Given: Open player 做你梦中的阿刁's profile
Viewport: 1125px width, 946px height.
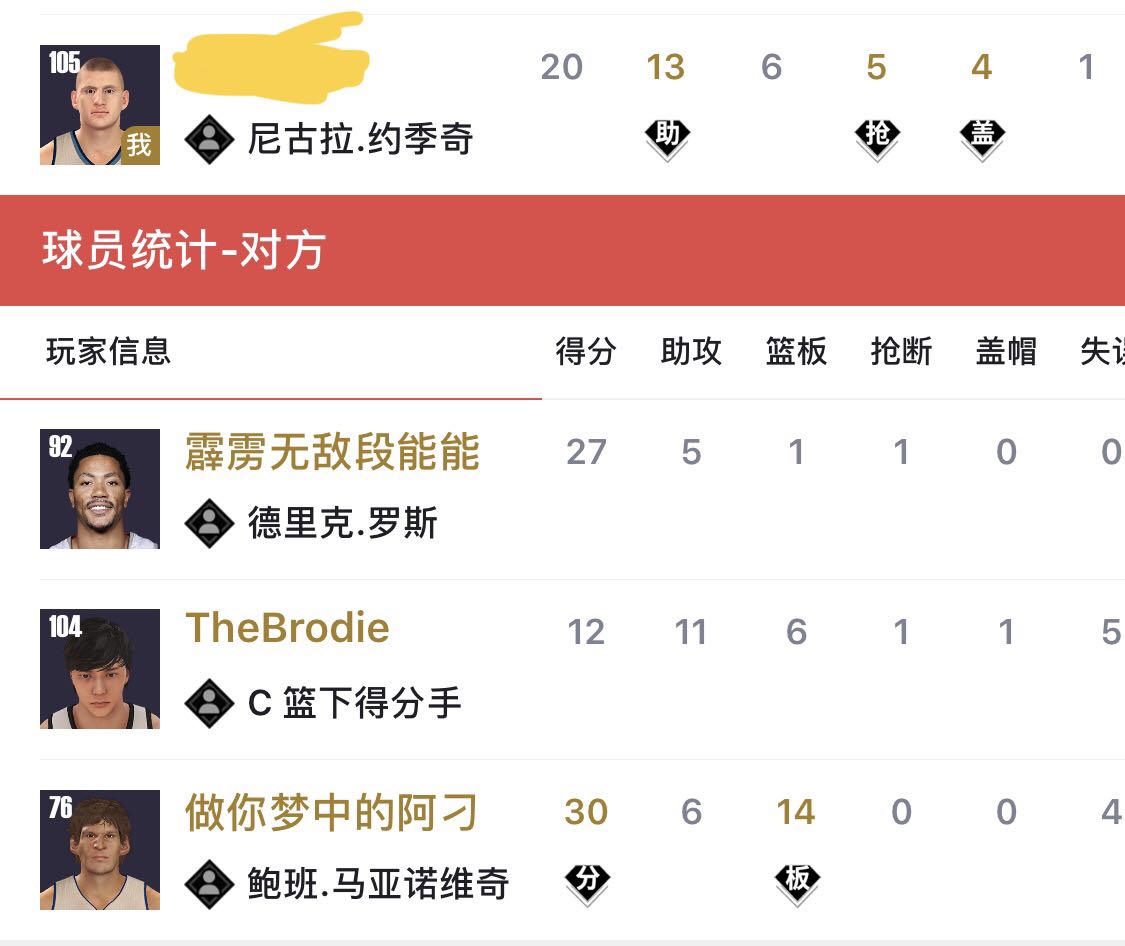Looking at the screenshot, I should [x=331, y=812].
